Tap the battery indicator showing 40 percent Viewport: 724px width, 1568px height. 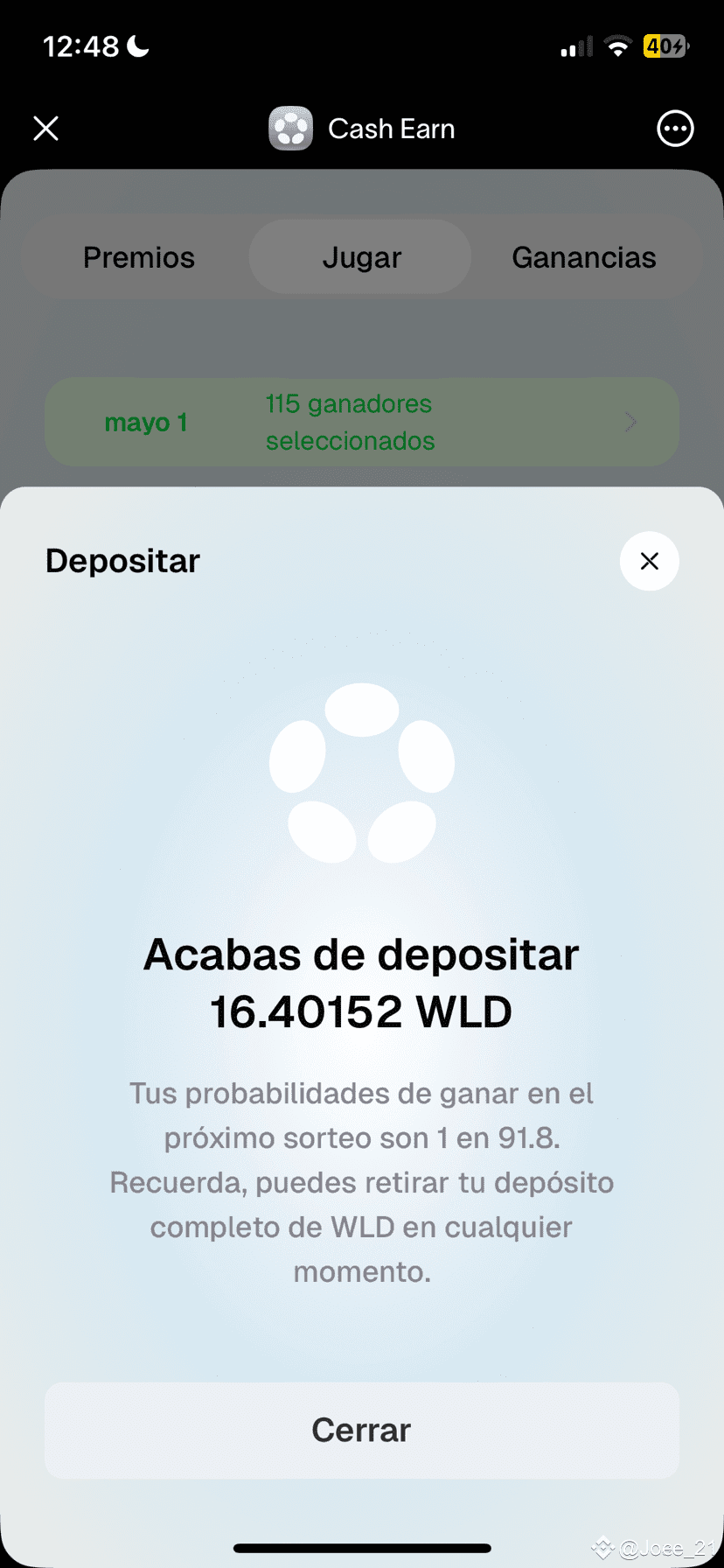click(666, 45)
